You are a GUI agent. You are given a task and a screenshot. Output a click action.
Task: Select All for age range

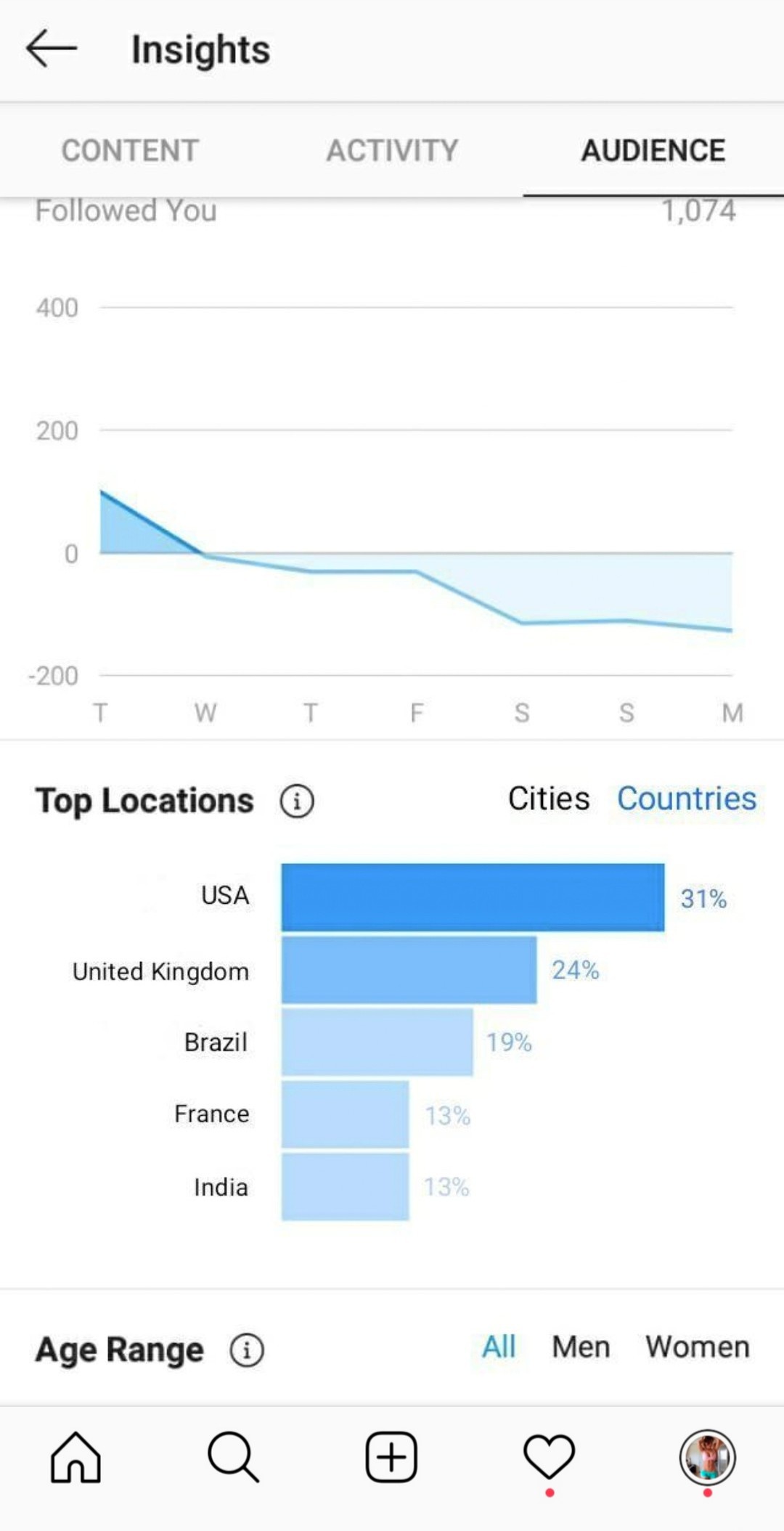499,1347
